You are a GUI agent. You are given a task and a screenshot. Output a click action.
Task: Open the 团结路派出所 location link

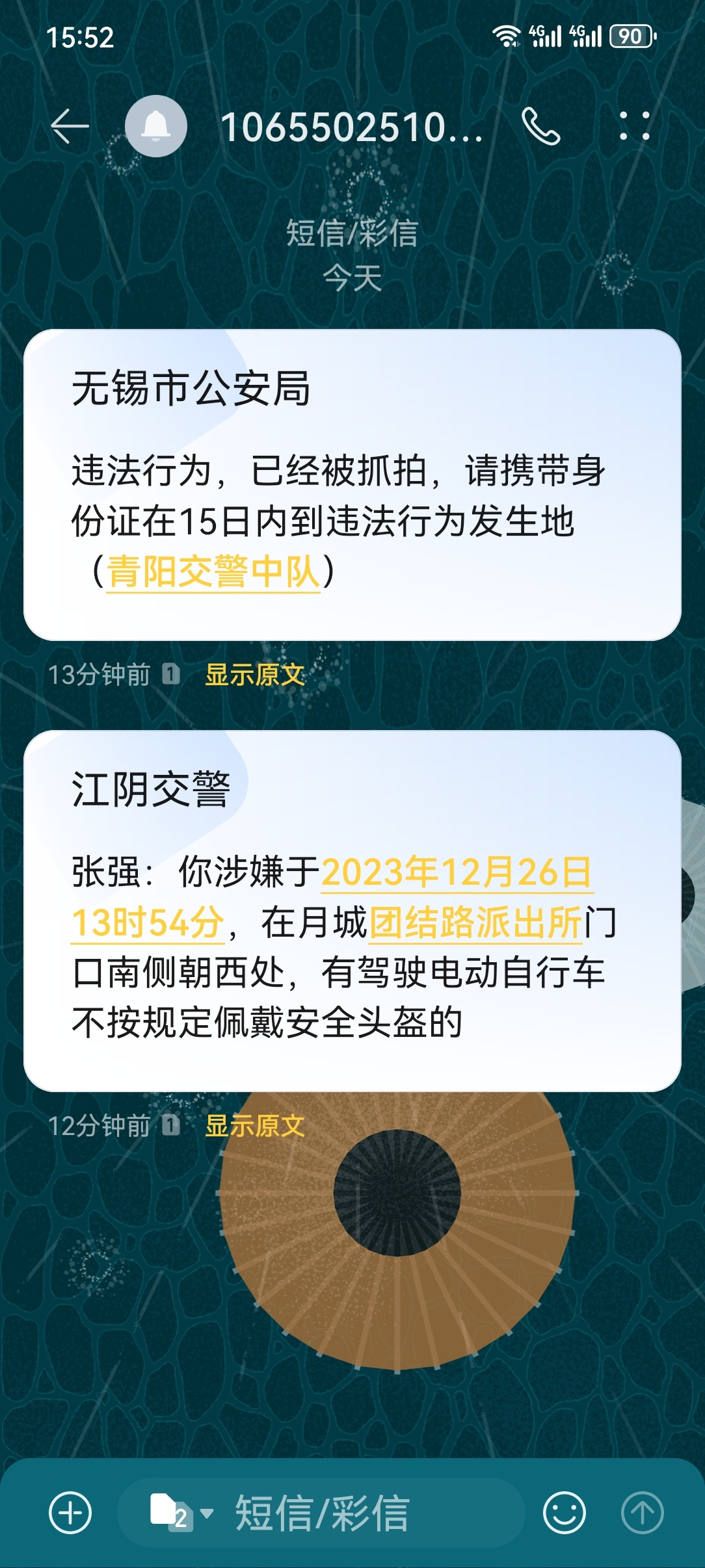475,922
